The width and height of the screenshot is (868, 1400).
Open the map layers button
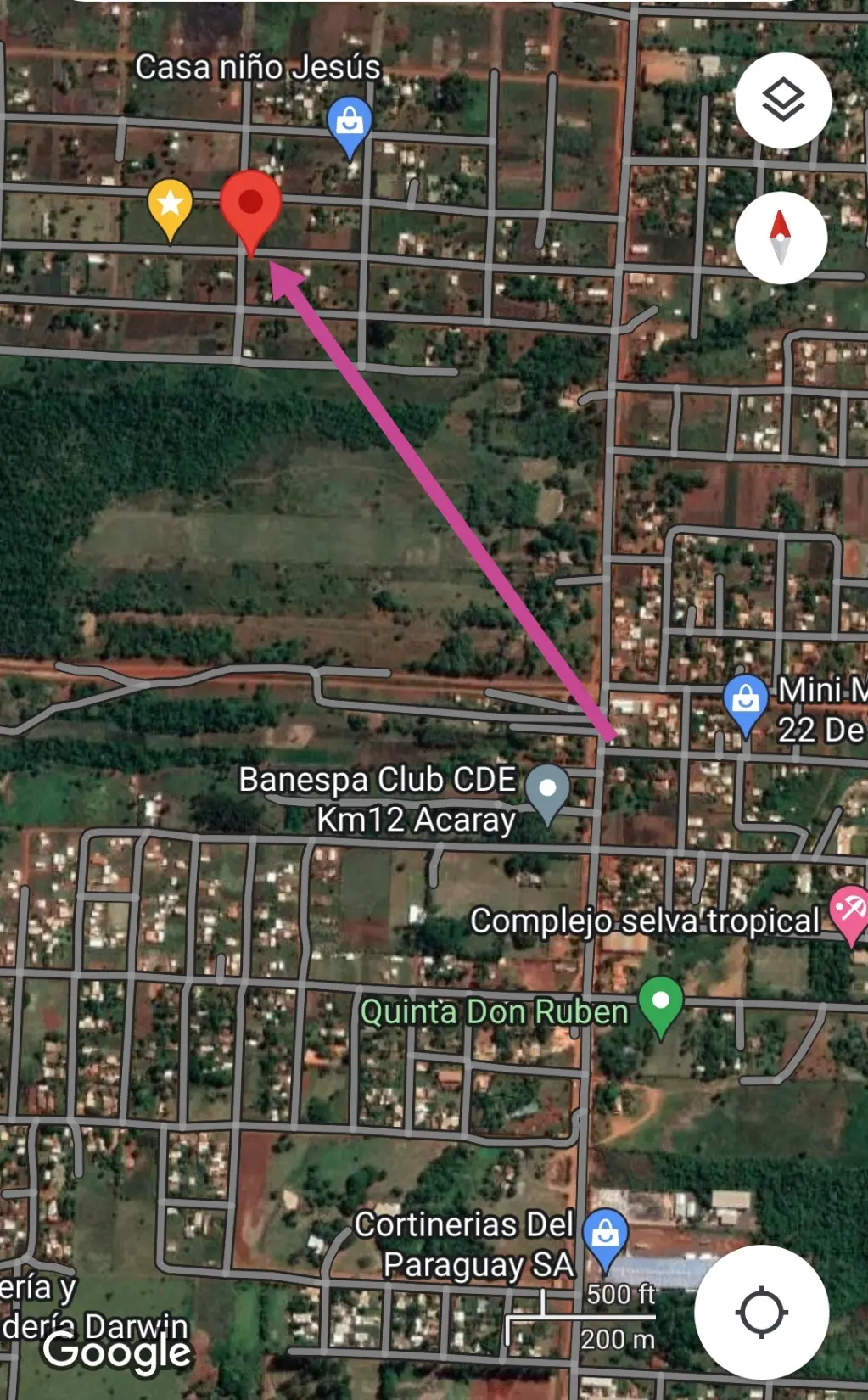tap(782, 100)
